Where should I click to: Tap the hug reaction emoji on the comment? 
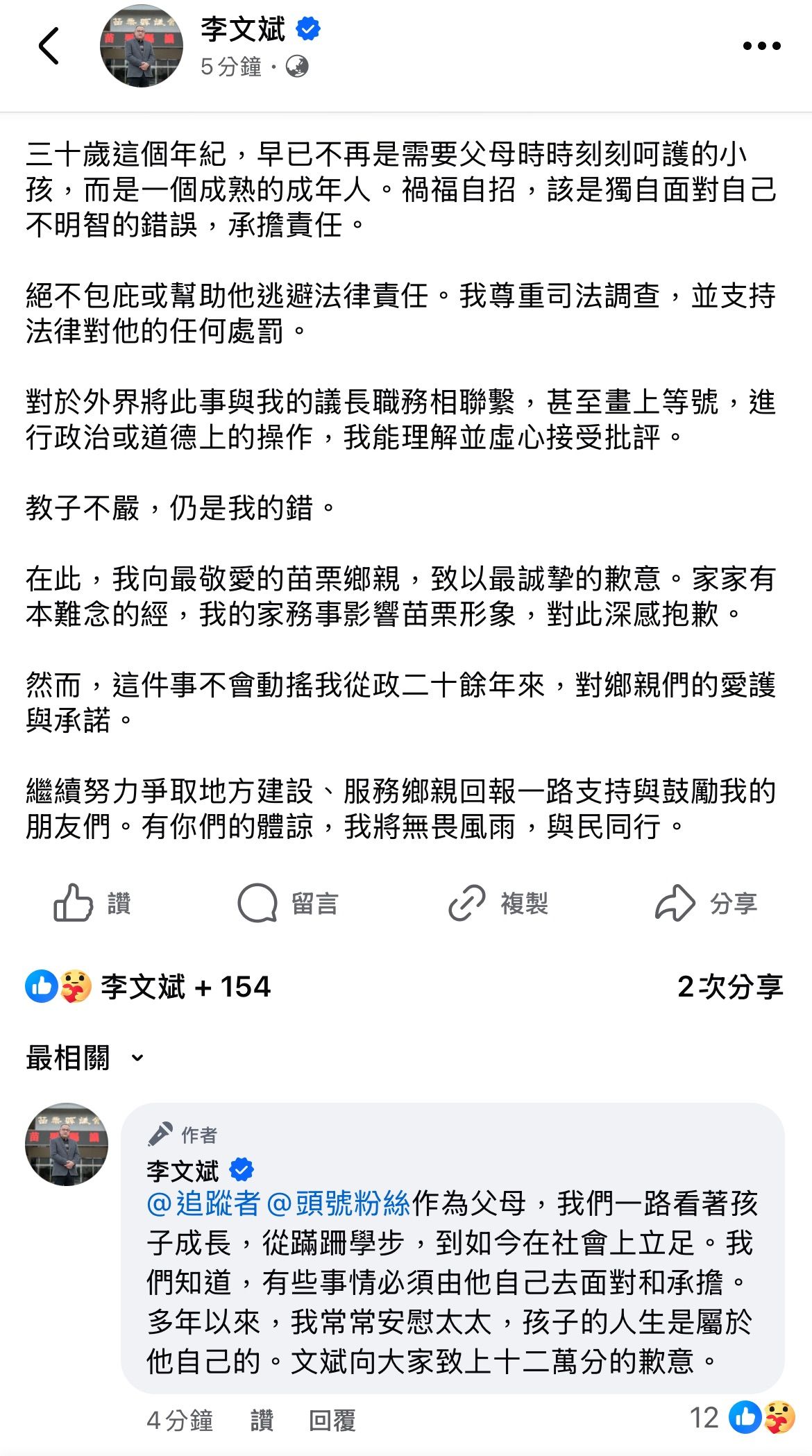[780, 1419]
